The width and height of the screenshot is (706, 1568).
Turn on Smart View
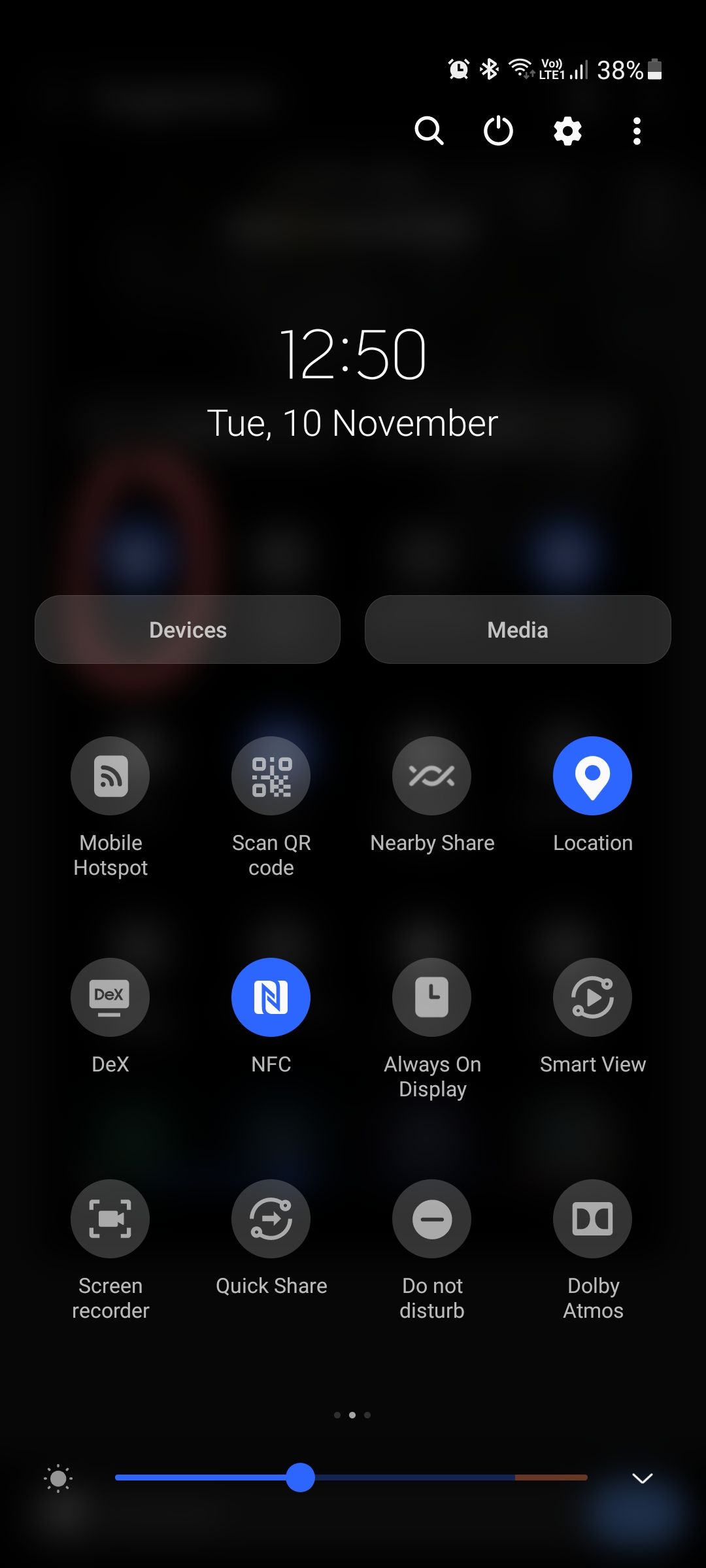click(x=592, y=997)
